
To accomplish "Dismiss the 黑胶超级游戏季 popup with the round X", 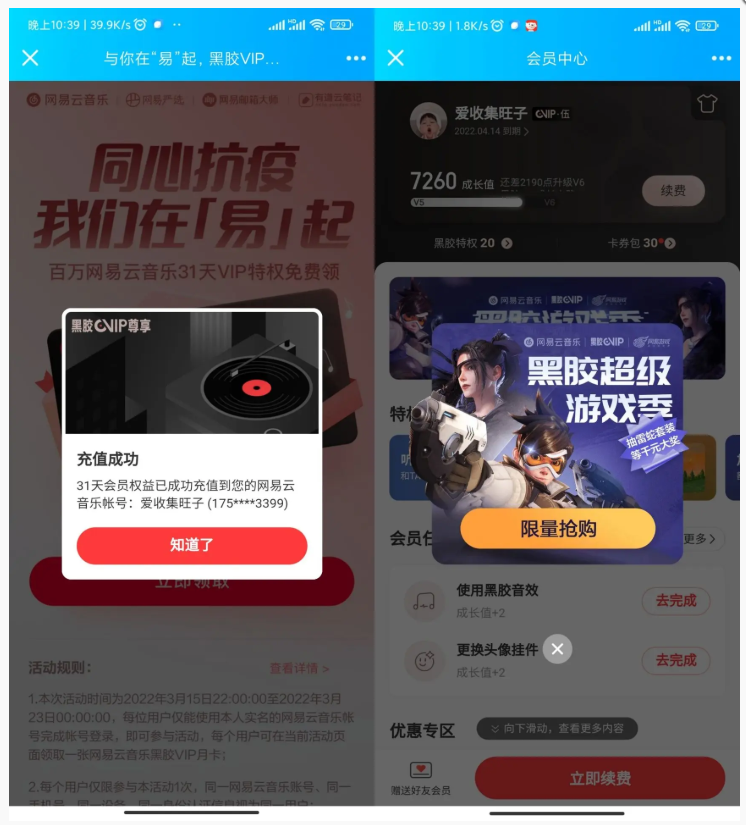I will (x=557, y=649).
